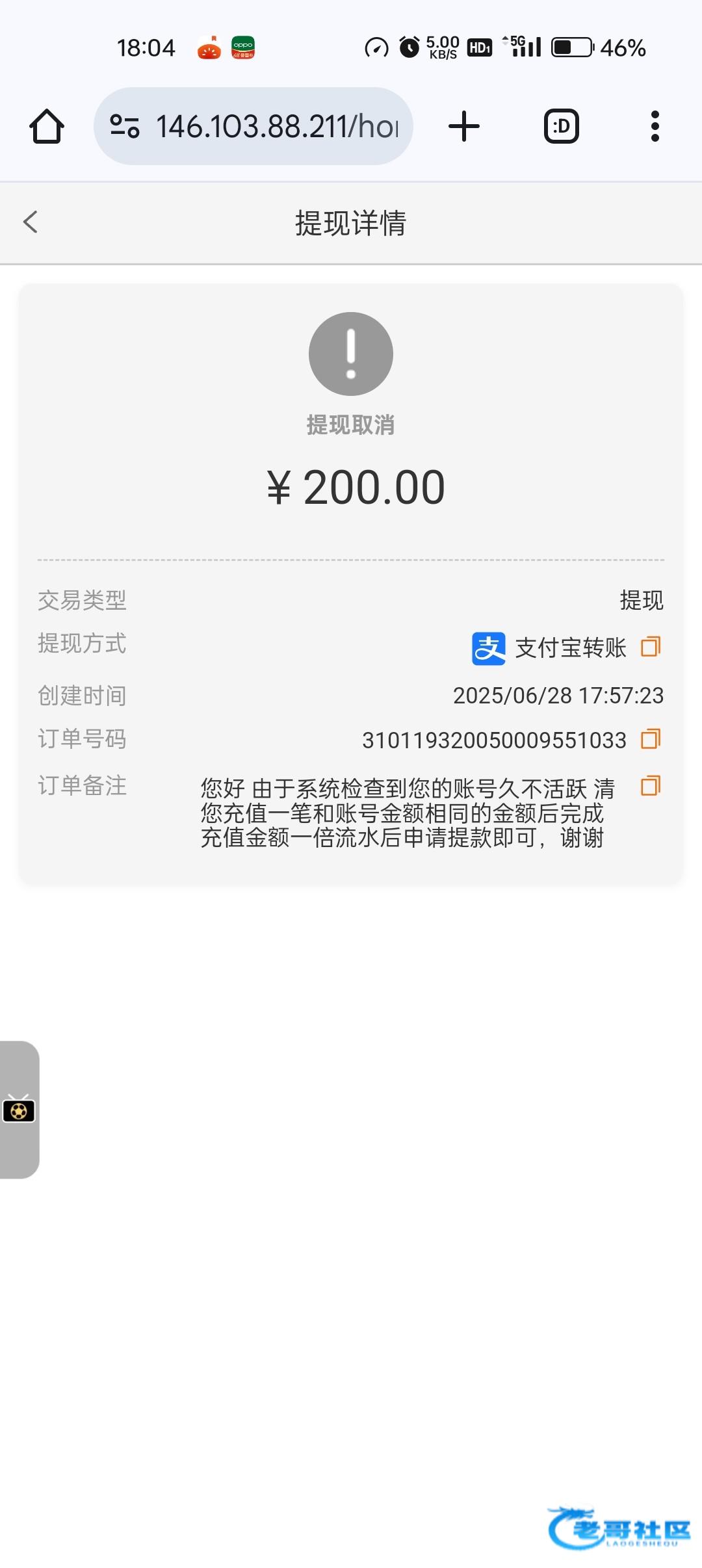The image size is (702, 1568).
Task: Copy the 订单备注 order remark text
Action: click(650, 786)
